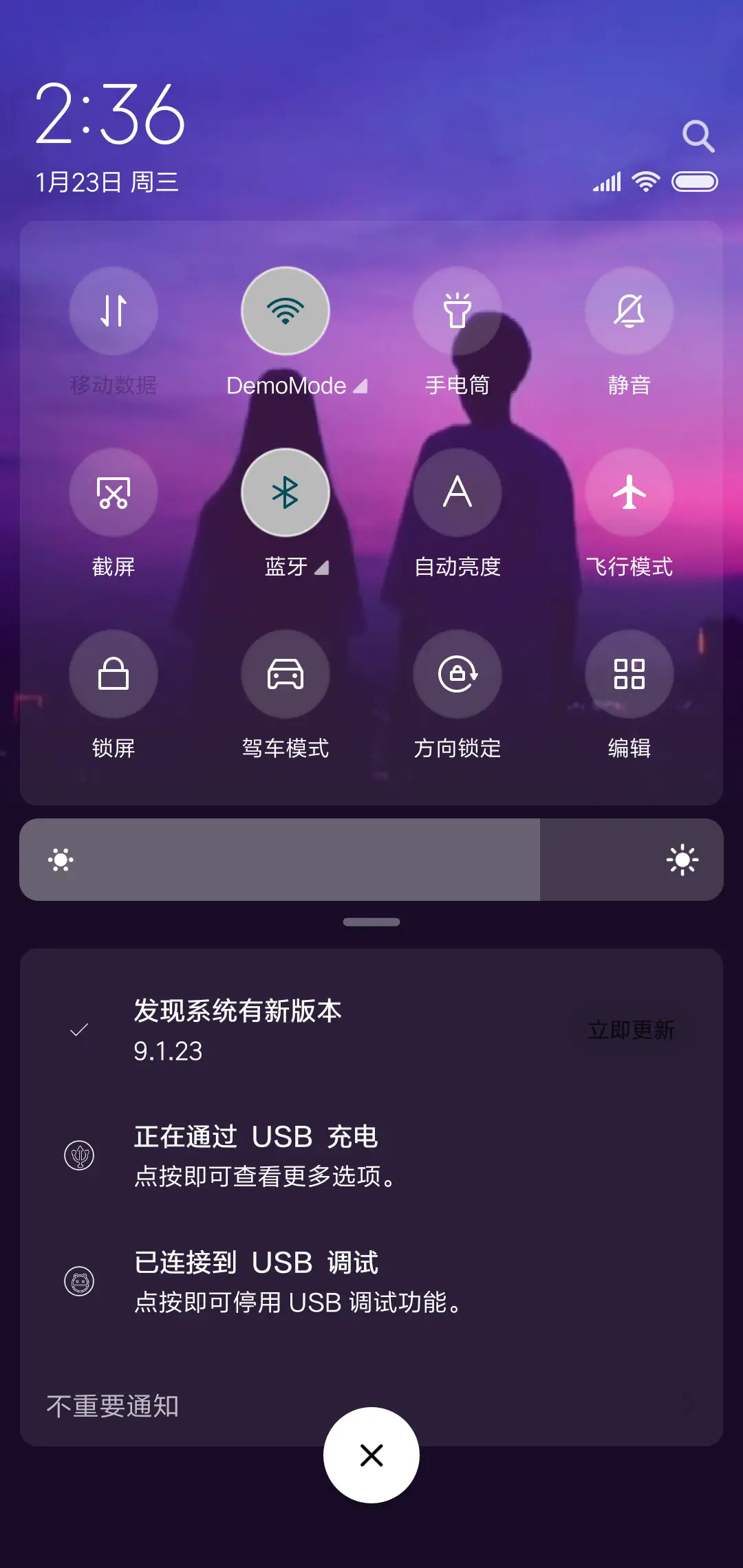Open the quick settings Edit panel
Screen dimensions: 743x1568
tap(629, 675)
